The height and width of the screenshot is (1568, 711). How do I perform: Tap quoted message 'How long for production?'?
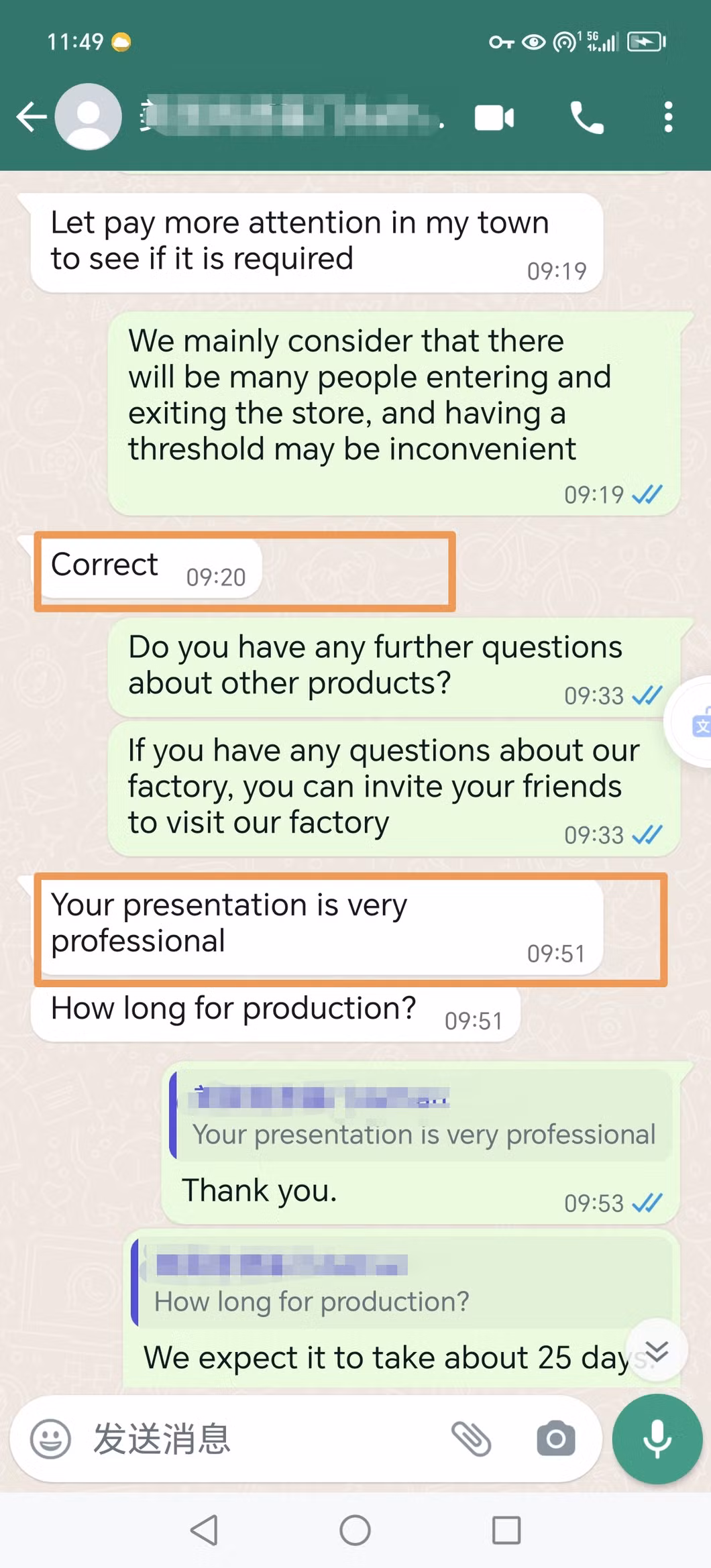[x=402, y=1284]
